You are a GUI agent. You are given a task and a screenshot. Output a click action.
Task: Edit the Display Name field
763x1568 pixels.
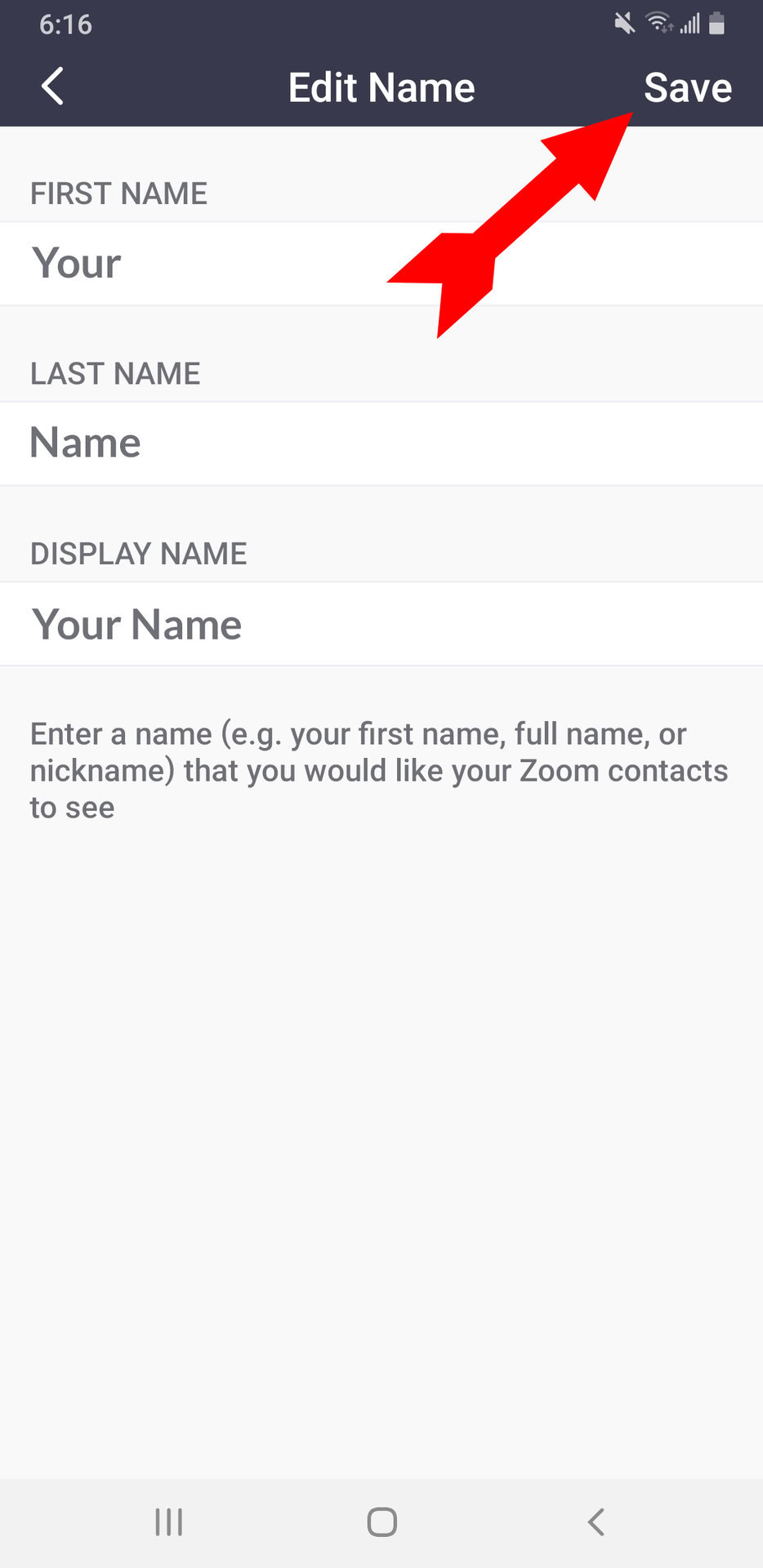click(x=381, y=625)
